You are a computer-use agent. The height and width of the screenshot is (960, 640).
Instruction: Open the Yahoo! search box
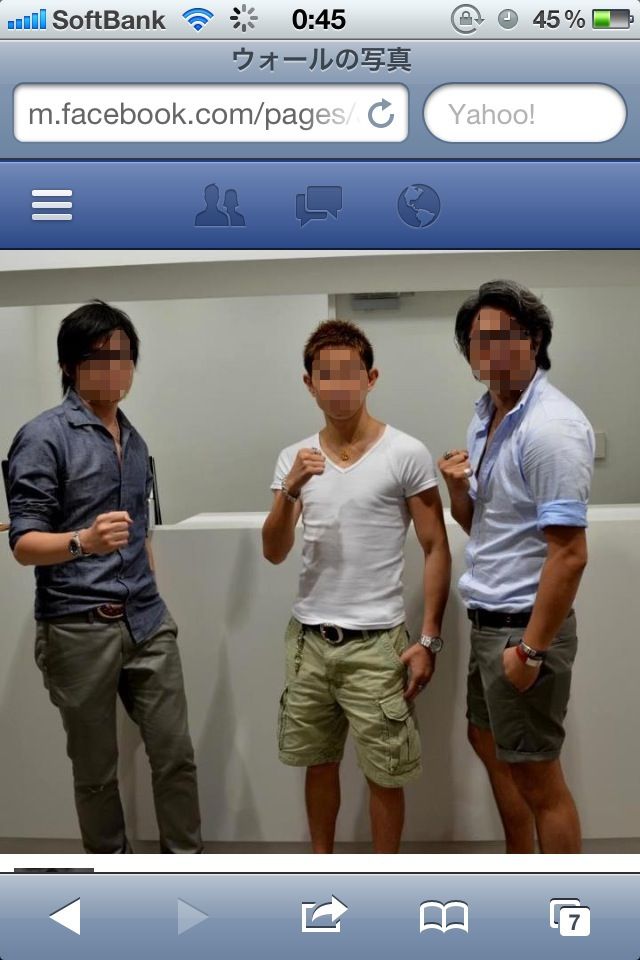[x=525, y=114]
